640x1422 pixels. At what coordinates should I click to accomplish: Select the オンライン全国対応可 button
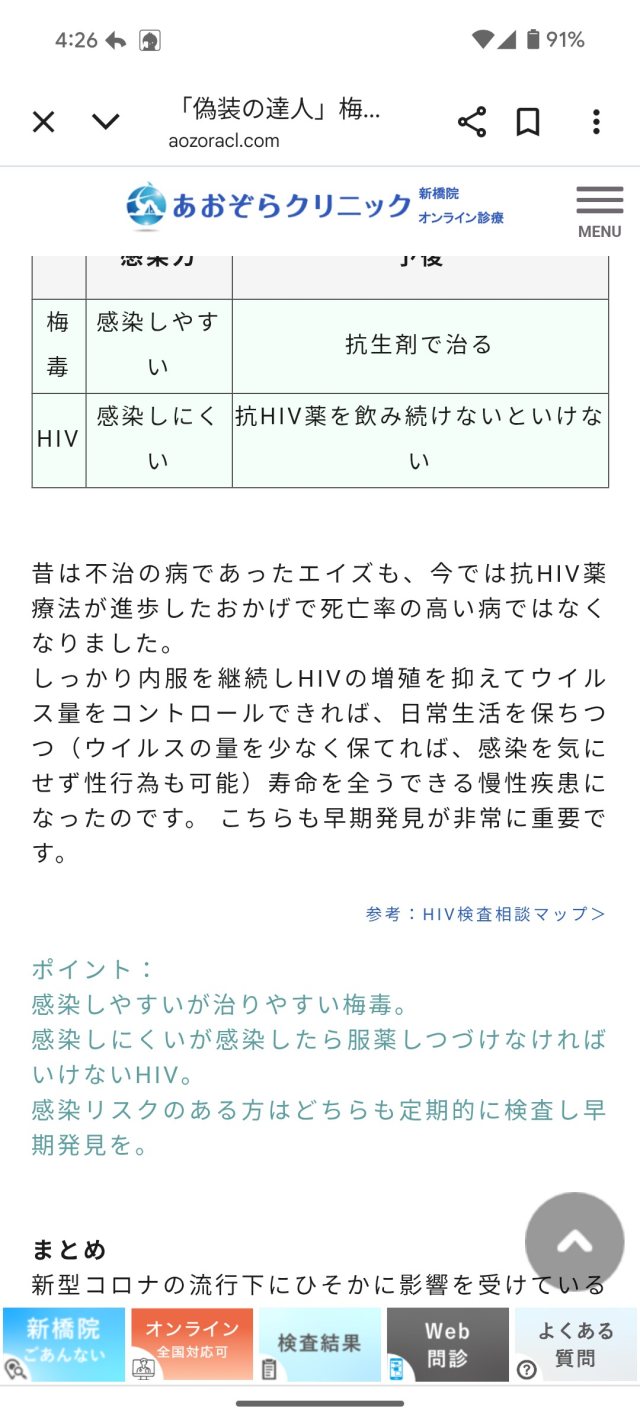click(192, 1345)
